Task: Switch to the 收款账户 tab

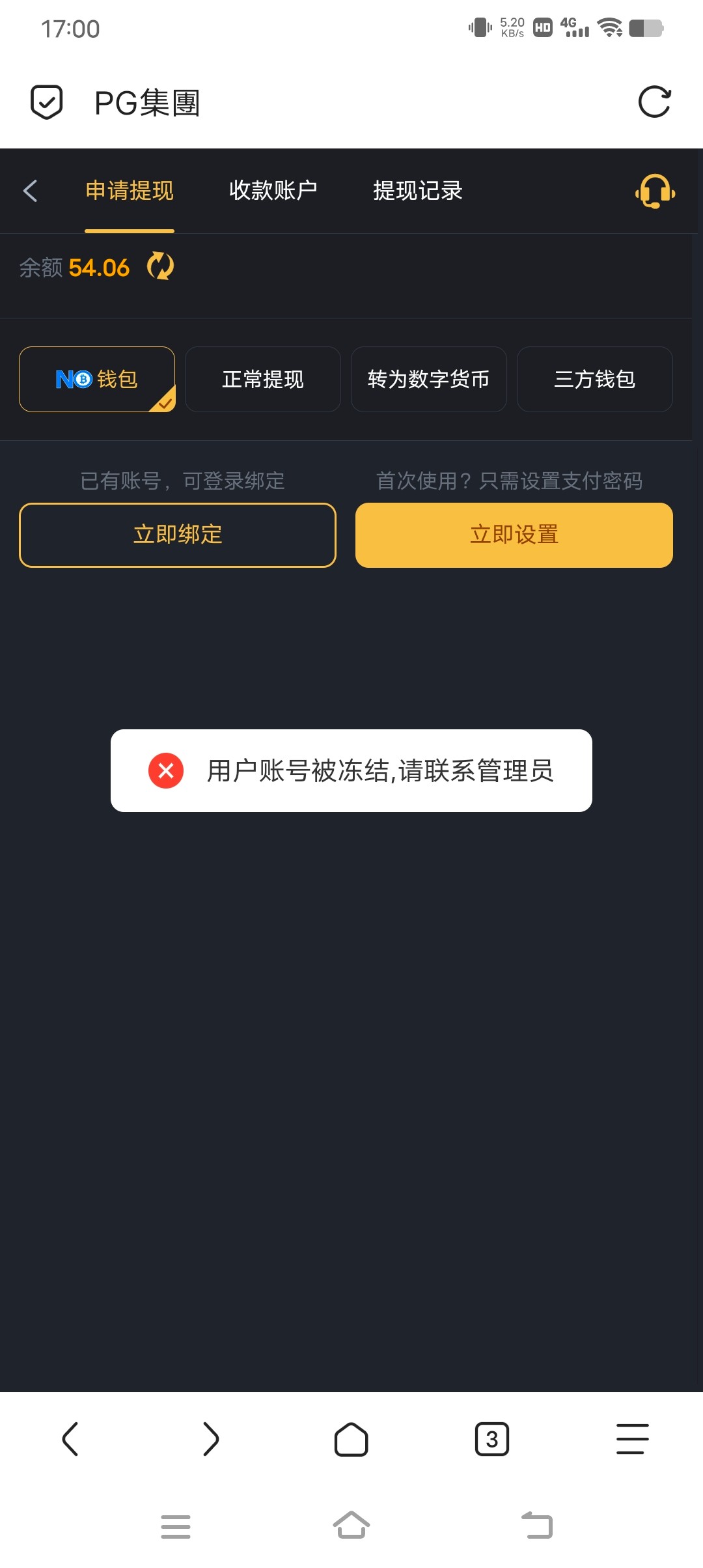Action: 273,191
